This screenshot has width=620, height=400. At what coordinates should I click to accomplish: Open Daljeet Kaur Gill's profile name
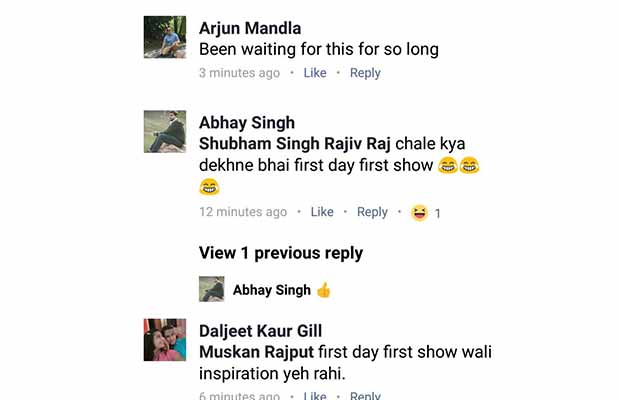pyautogui.click(x=260, y=331)
